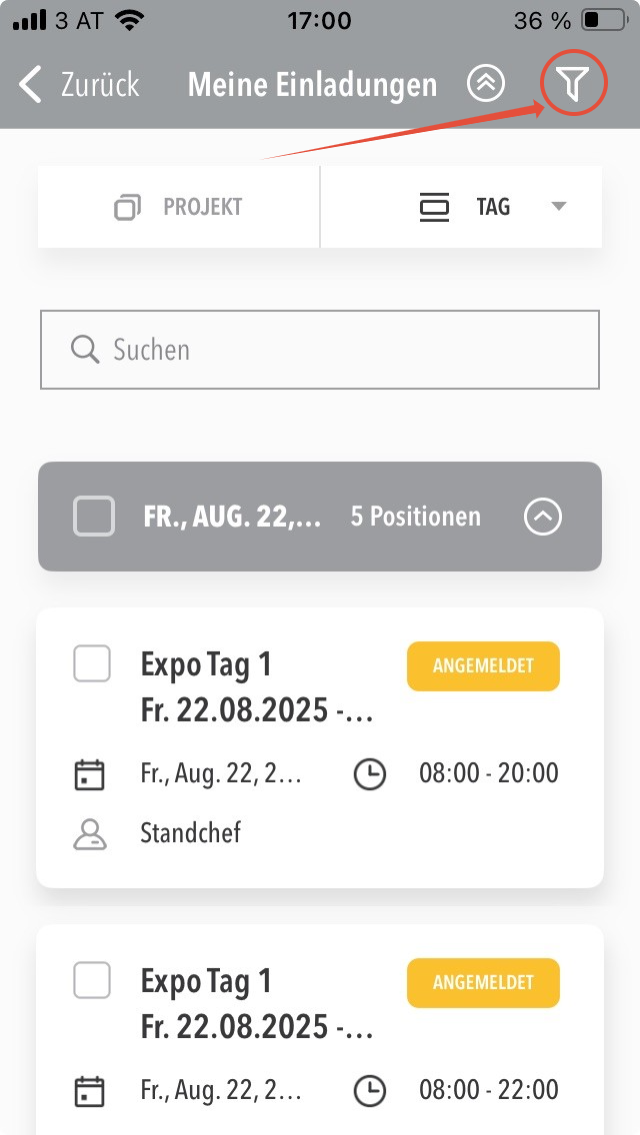Open the filter funnel icon

(x=573, y=85)
